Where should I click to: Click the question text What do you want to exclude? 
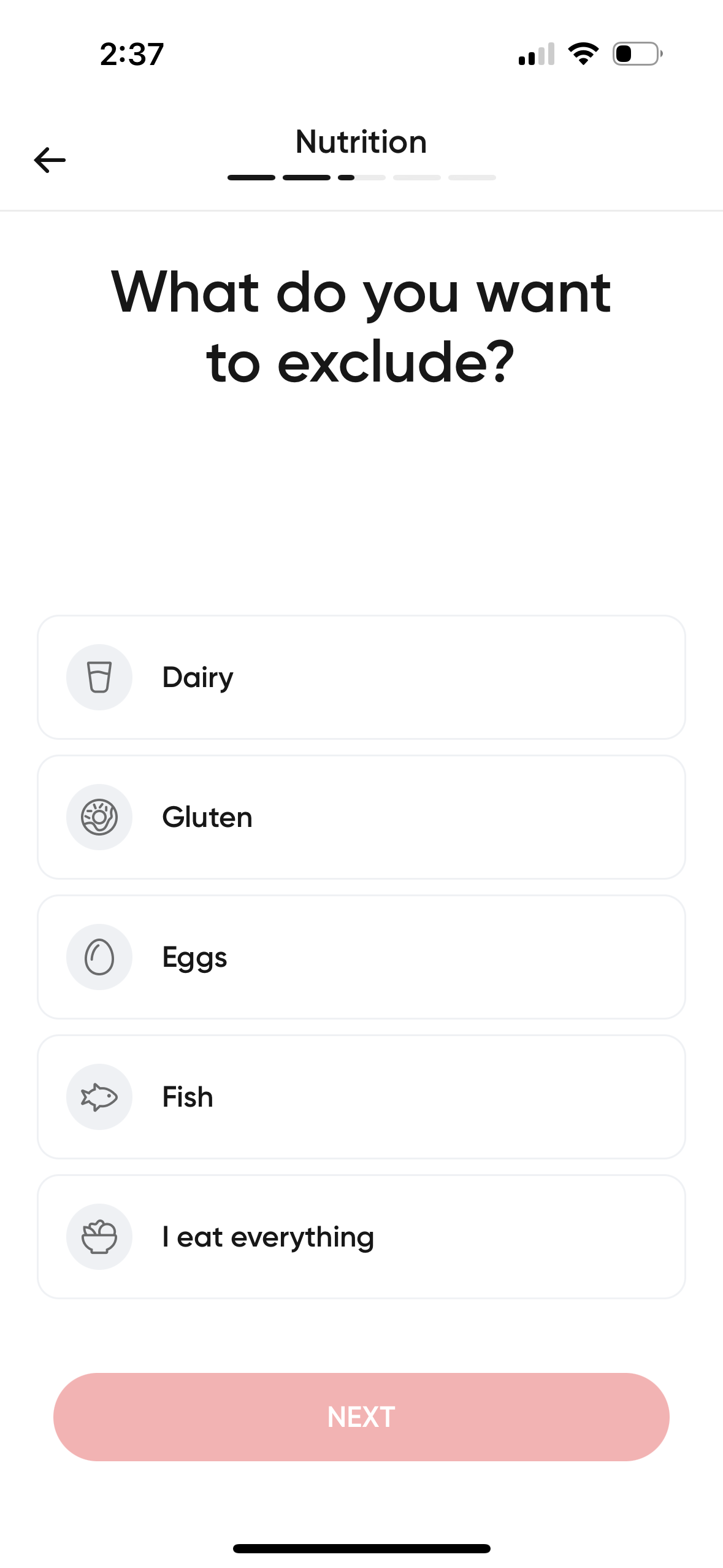coord(361,325)
